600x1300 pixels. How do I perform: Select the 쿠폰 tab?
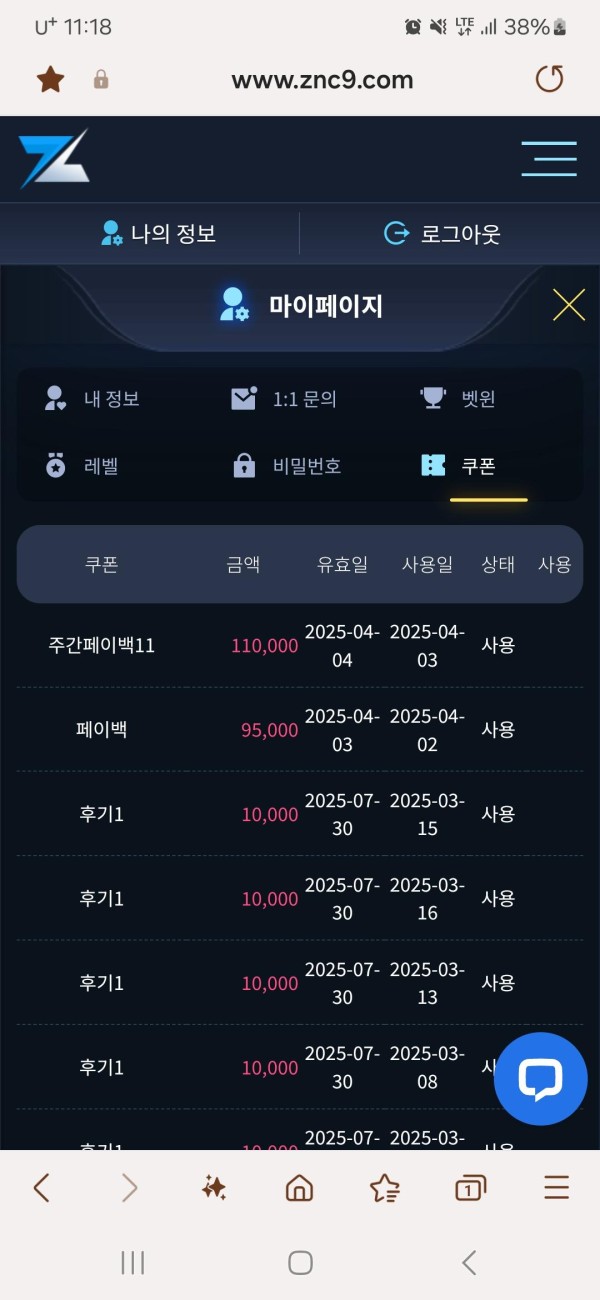(x=460, y=465)
